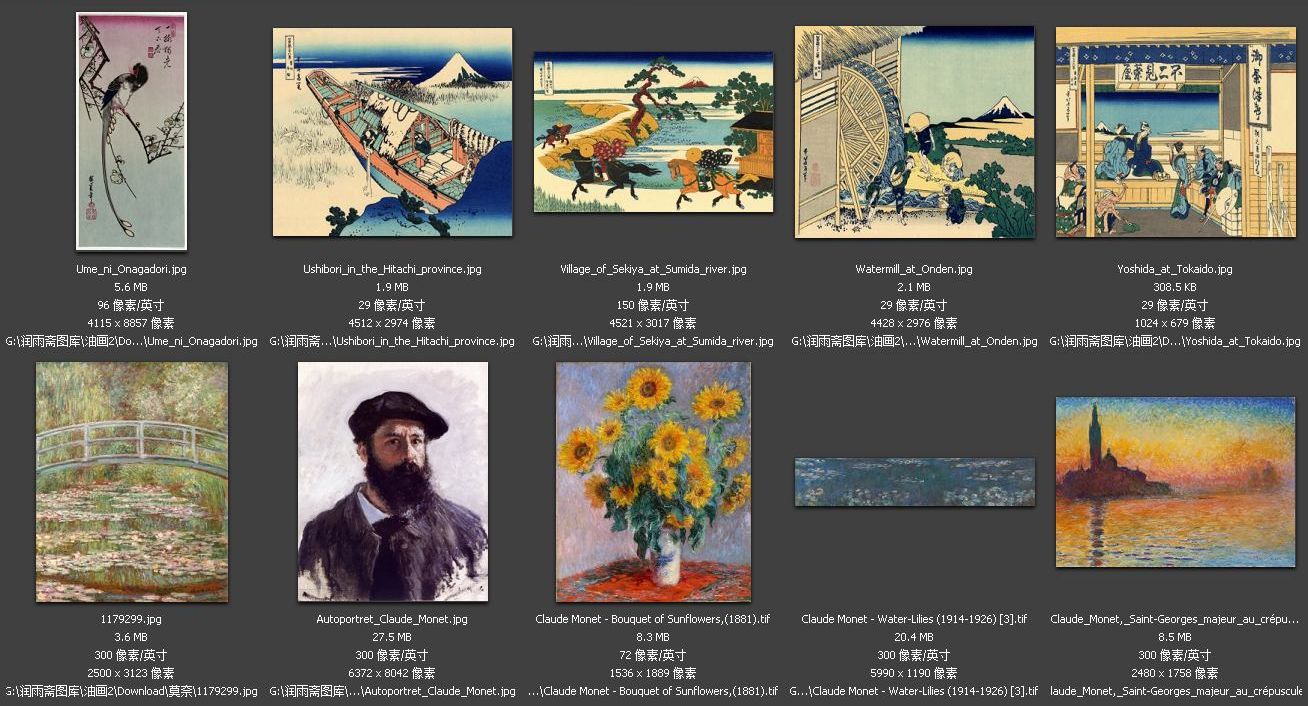Open the 1179299.jpg bridge painting

(x=132, y=482)
